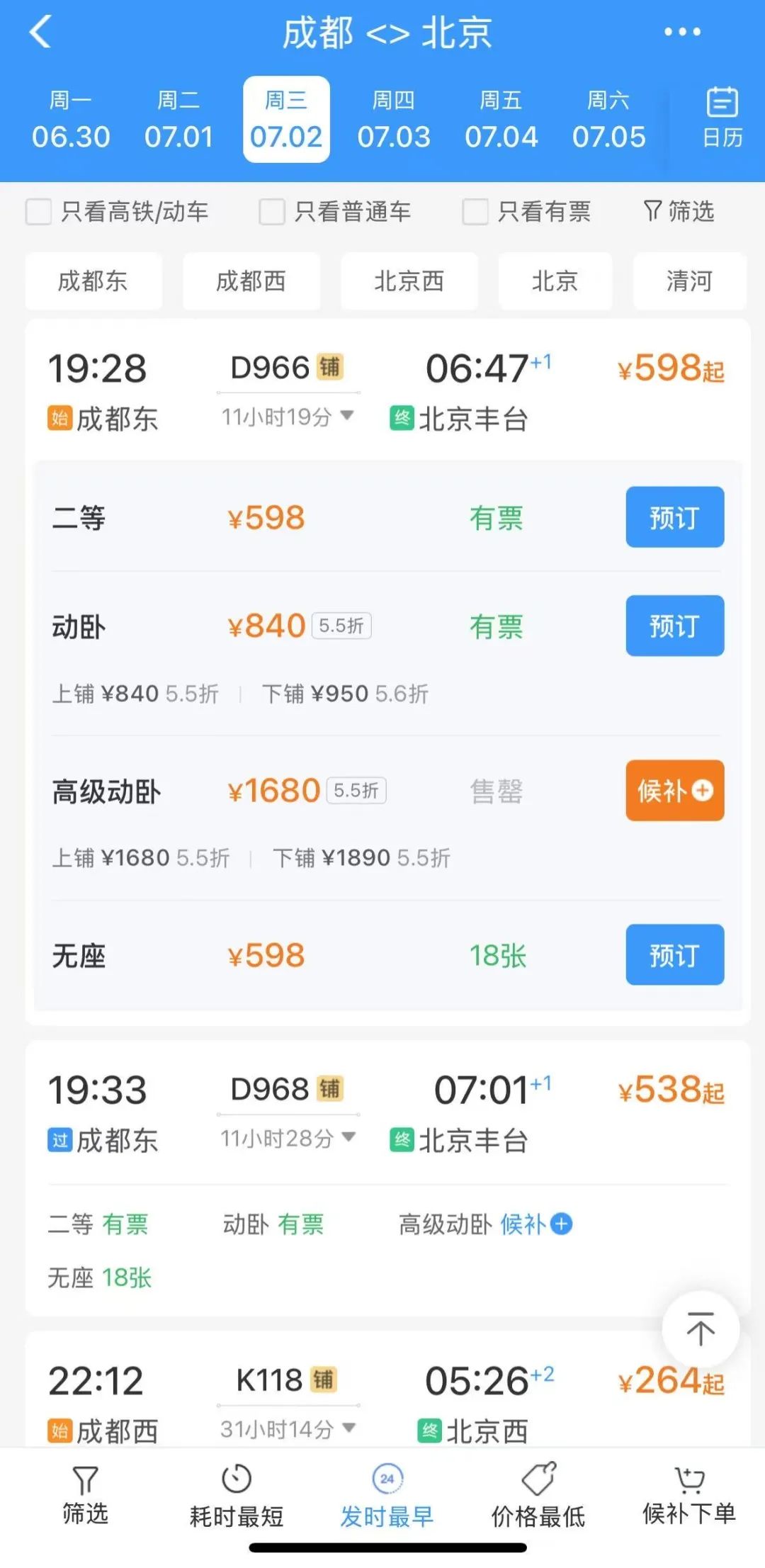Open the 日历 date picker
Image resolution: width=765 pixels, height=1568 pixels.
click(x=722, y=118)
